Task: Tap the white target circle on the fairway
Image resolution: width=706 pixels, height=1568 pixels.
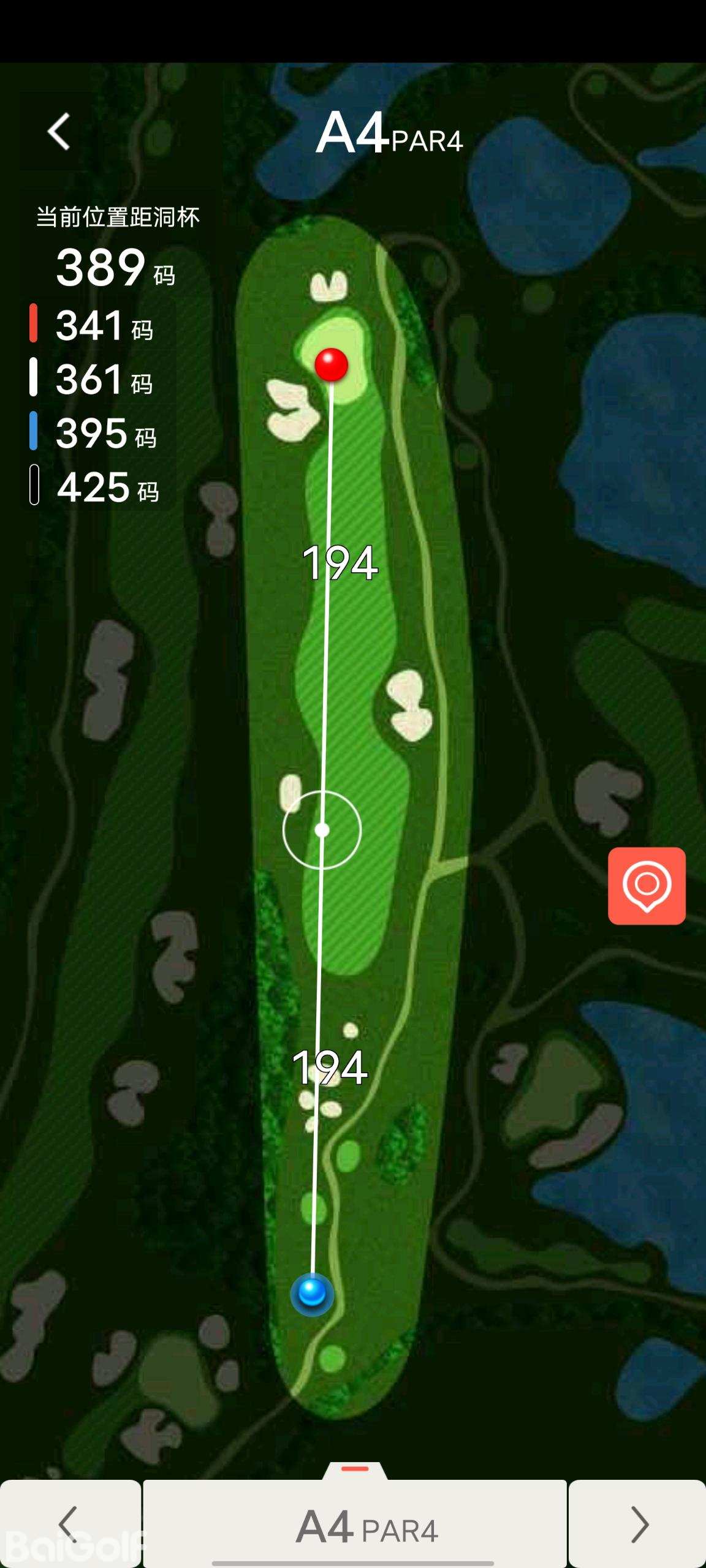Action: click(322, 830)
